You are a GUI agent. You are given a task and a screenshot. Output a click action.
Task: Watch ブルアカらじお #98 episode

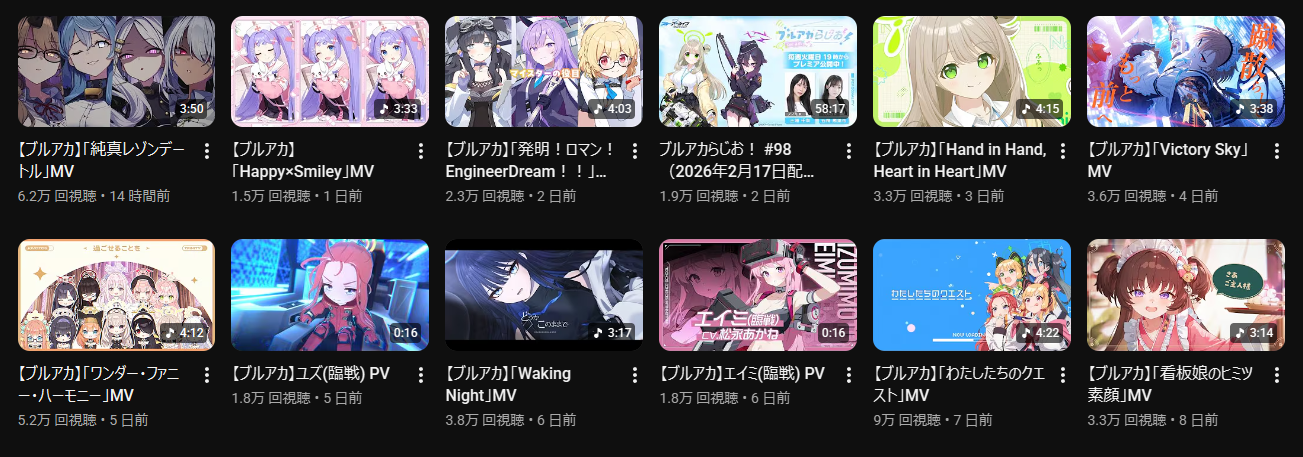pyautogui.click(x=757, y=71)
